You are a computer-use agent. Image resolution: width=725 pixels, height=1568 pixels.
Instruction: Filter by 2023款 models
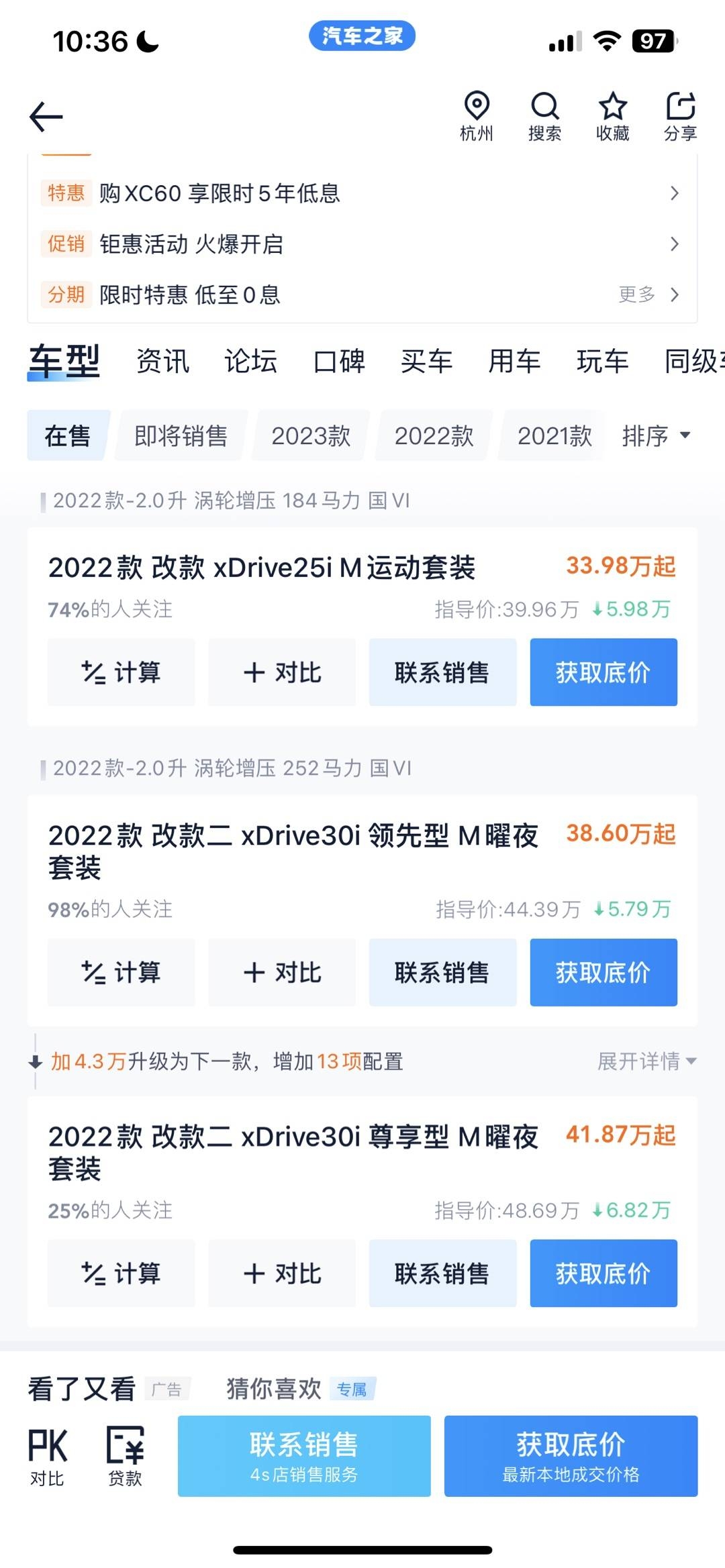311,436
